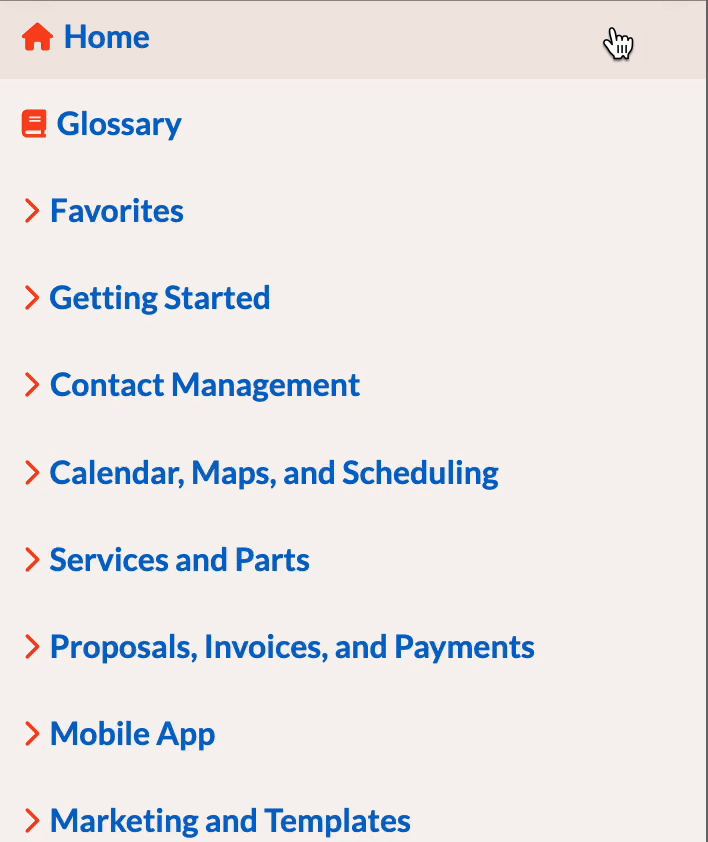Open the Glossary page
This screenshot has width=708, height=842.
click(118, 125)
